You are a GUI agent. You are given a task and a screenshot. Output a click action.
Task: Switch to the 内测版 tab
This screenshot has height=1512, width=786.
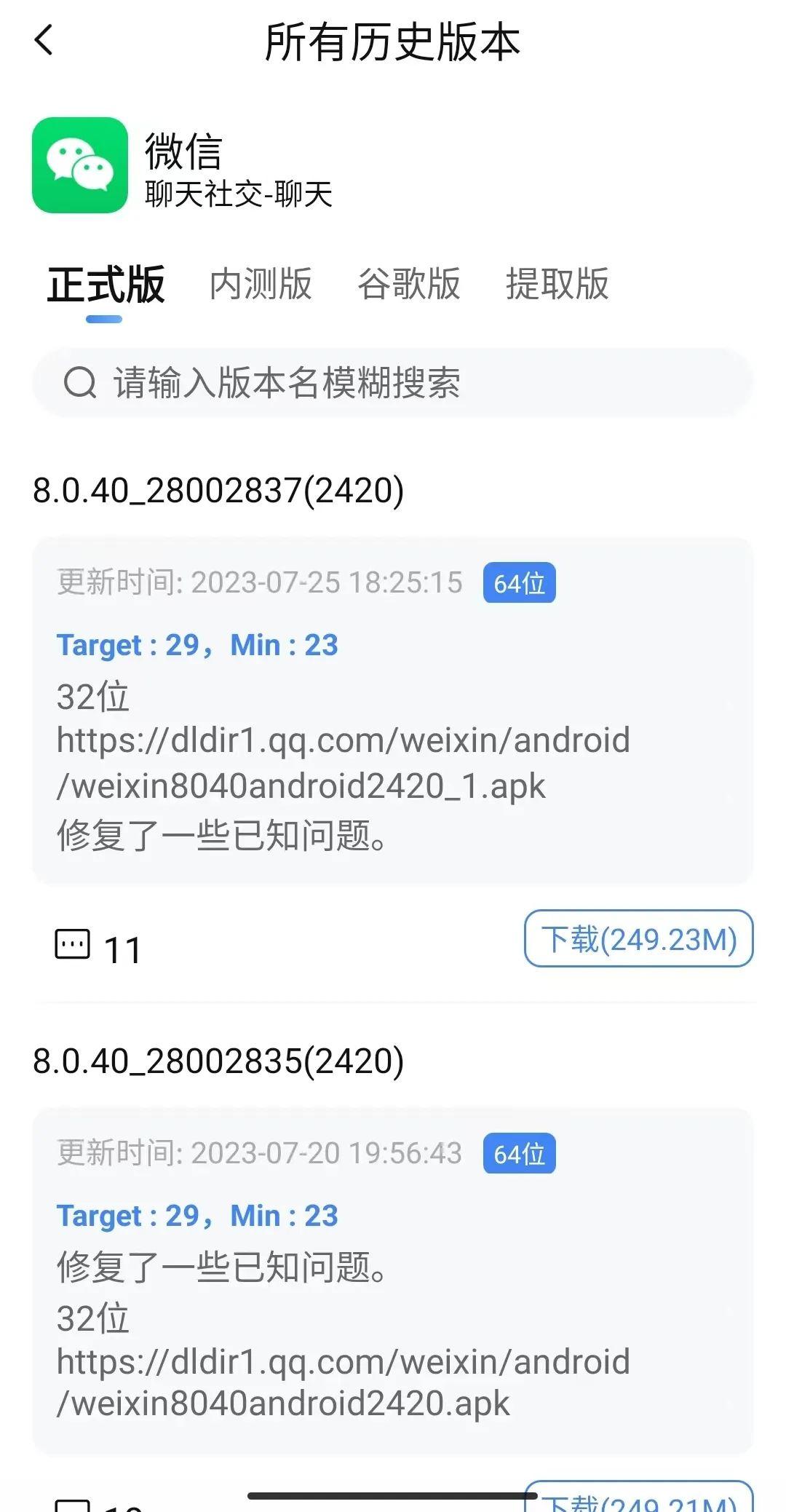261,285
